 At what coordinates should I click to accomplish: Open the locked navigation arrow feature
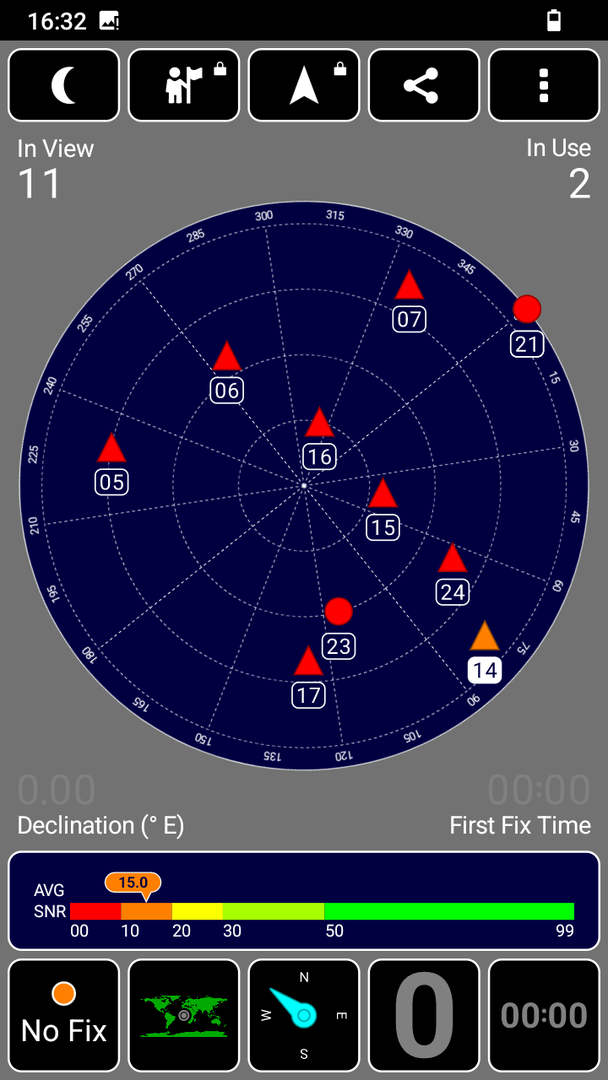(304, 86)
